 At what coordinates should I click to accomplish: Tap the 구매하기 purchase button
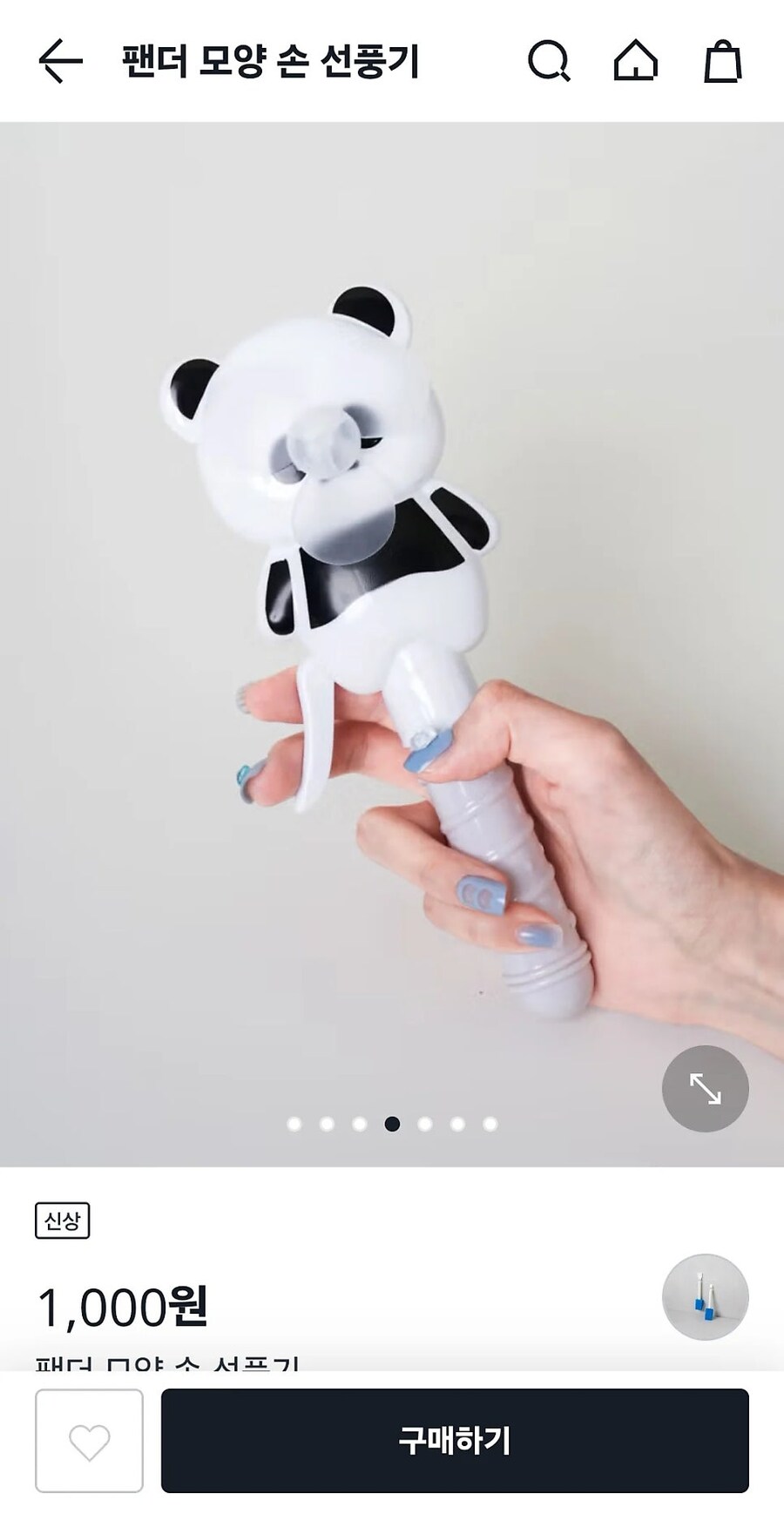tap(455, 1441)
